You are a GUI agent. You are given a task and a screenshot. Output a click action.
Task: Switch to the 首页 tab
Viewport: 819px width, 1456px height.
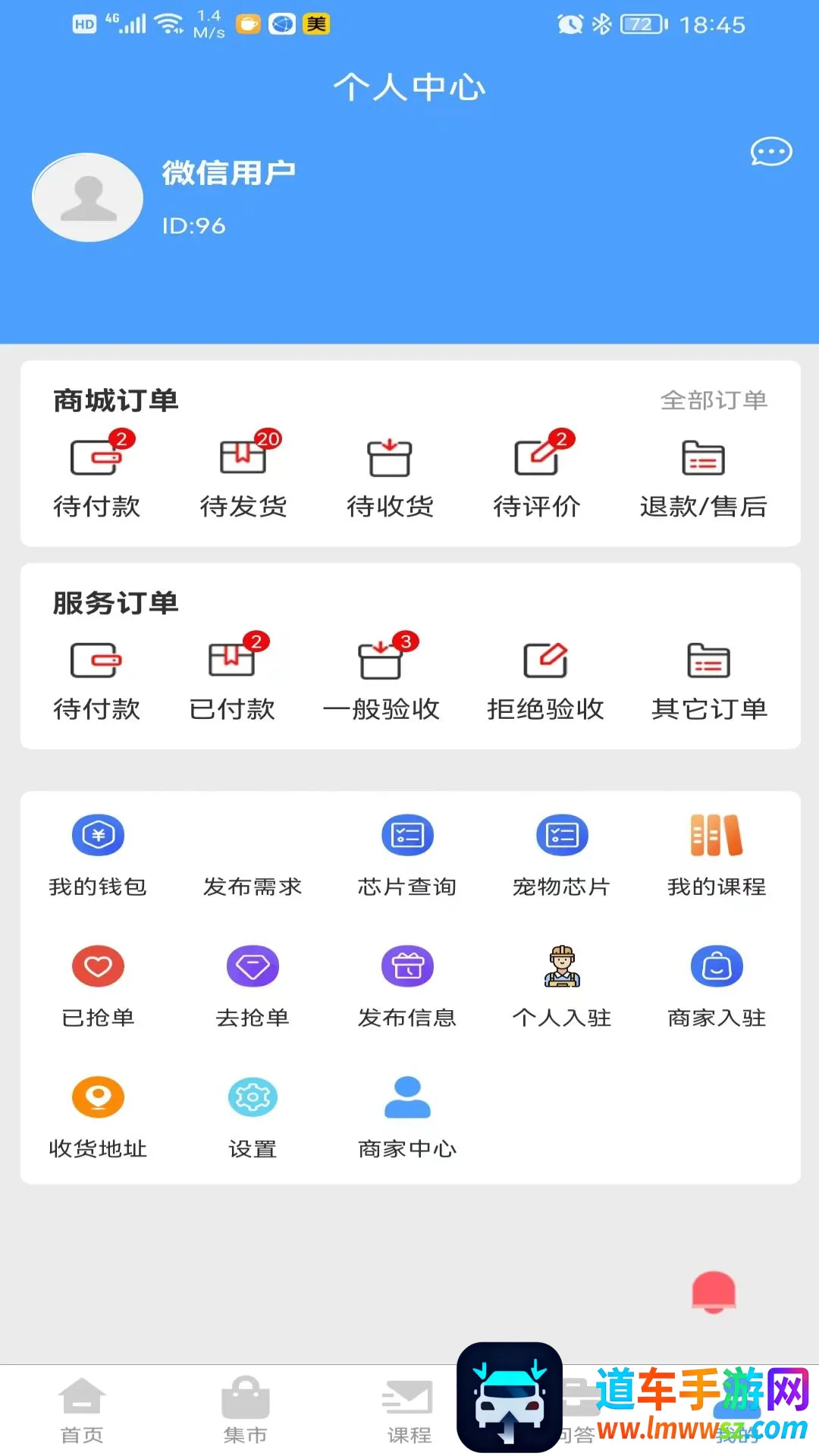pos(82,1410)
